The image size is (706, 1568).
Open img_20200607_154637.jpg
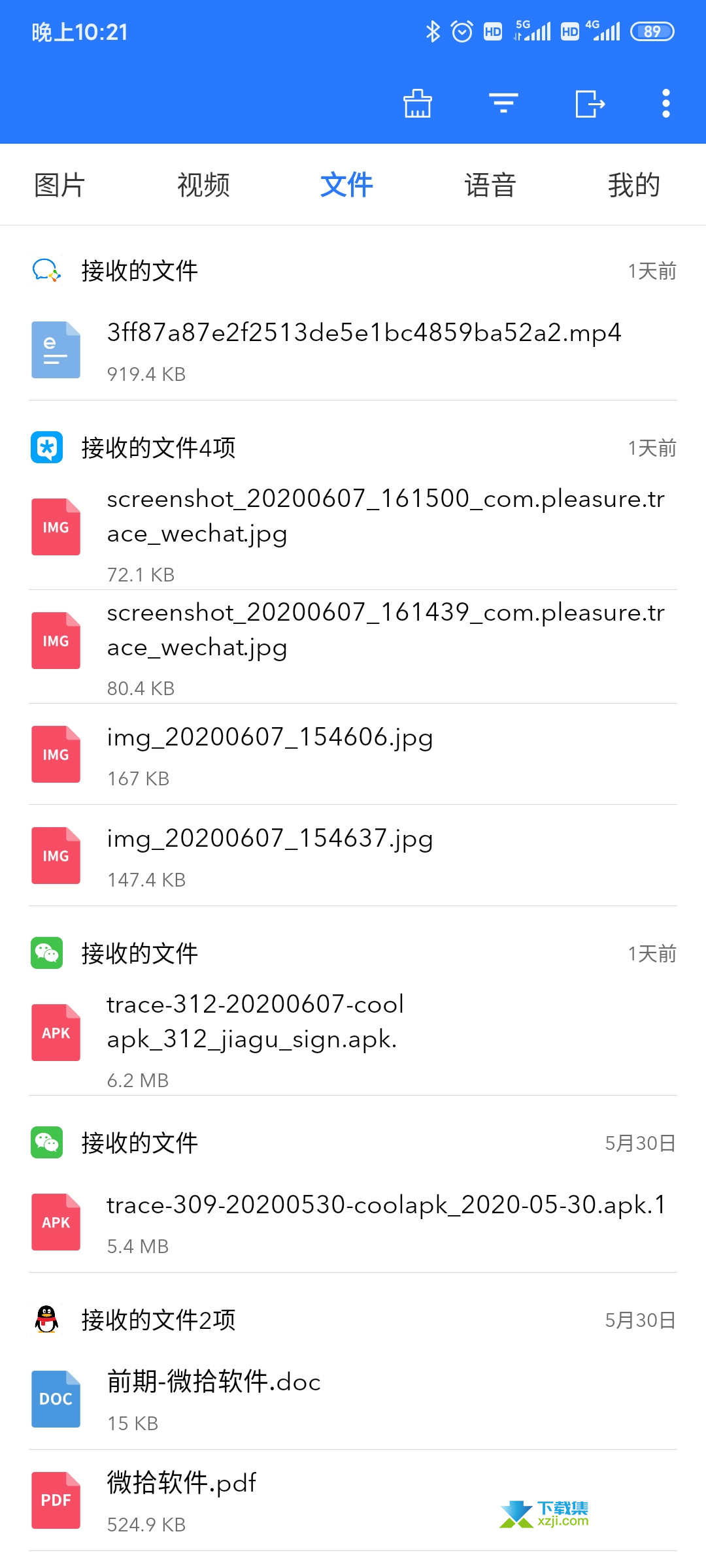[353, 857]
